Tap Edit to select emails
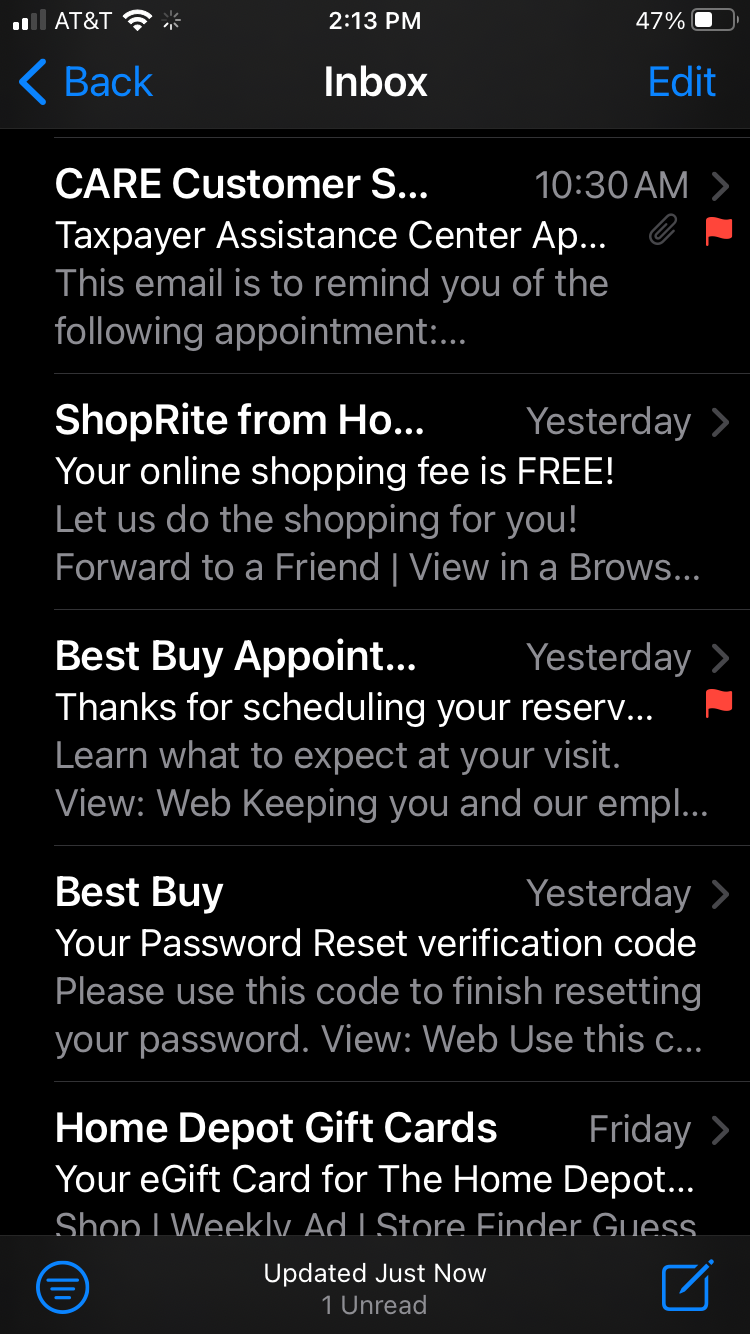750x1334 pixels. point(681,82)
